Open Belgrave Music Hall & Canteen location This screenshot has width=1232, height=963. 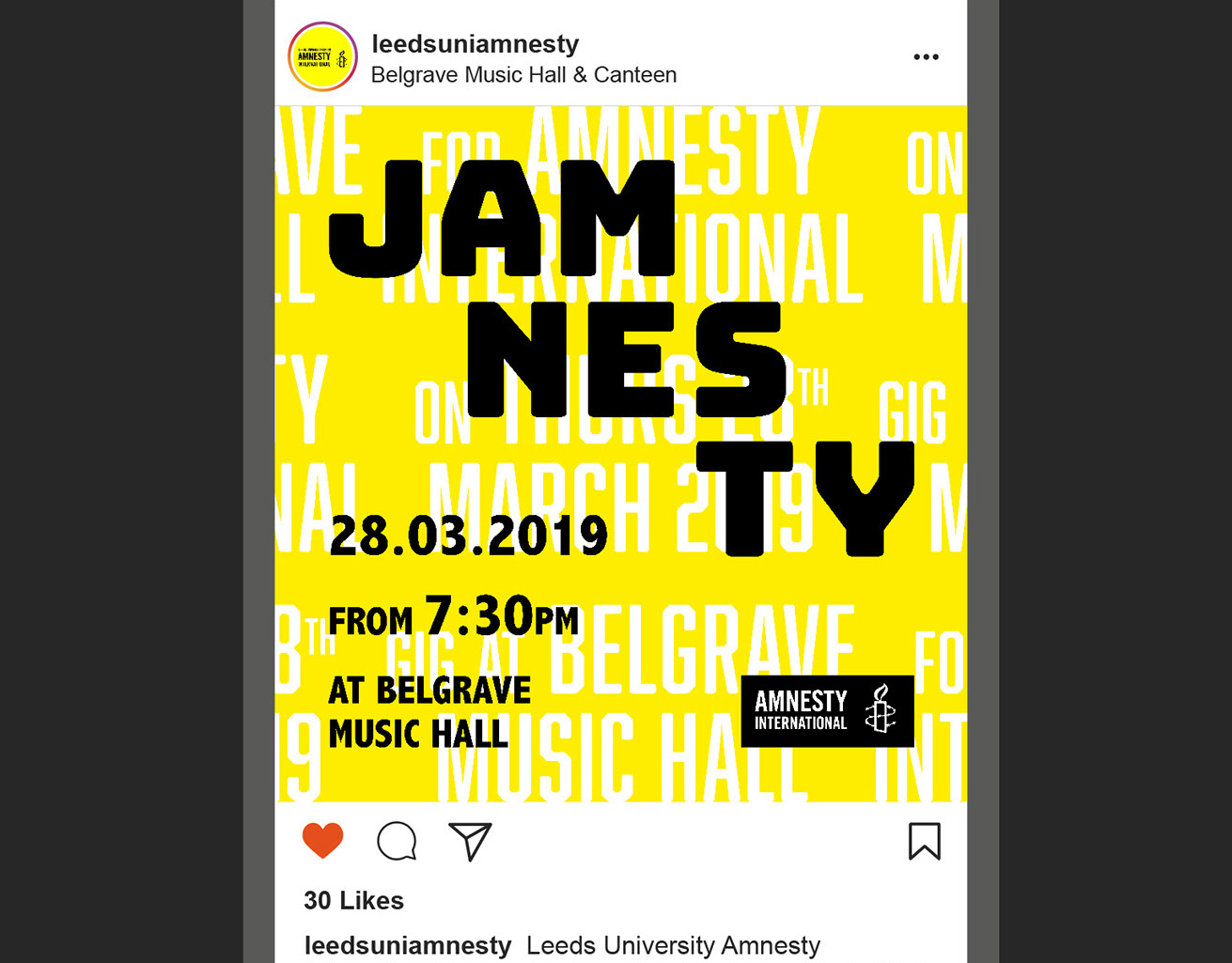[523, 75]
